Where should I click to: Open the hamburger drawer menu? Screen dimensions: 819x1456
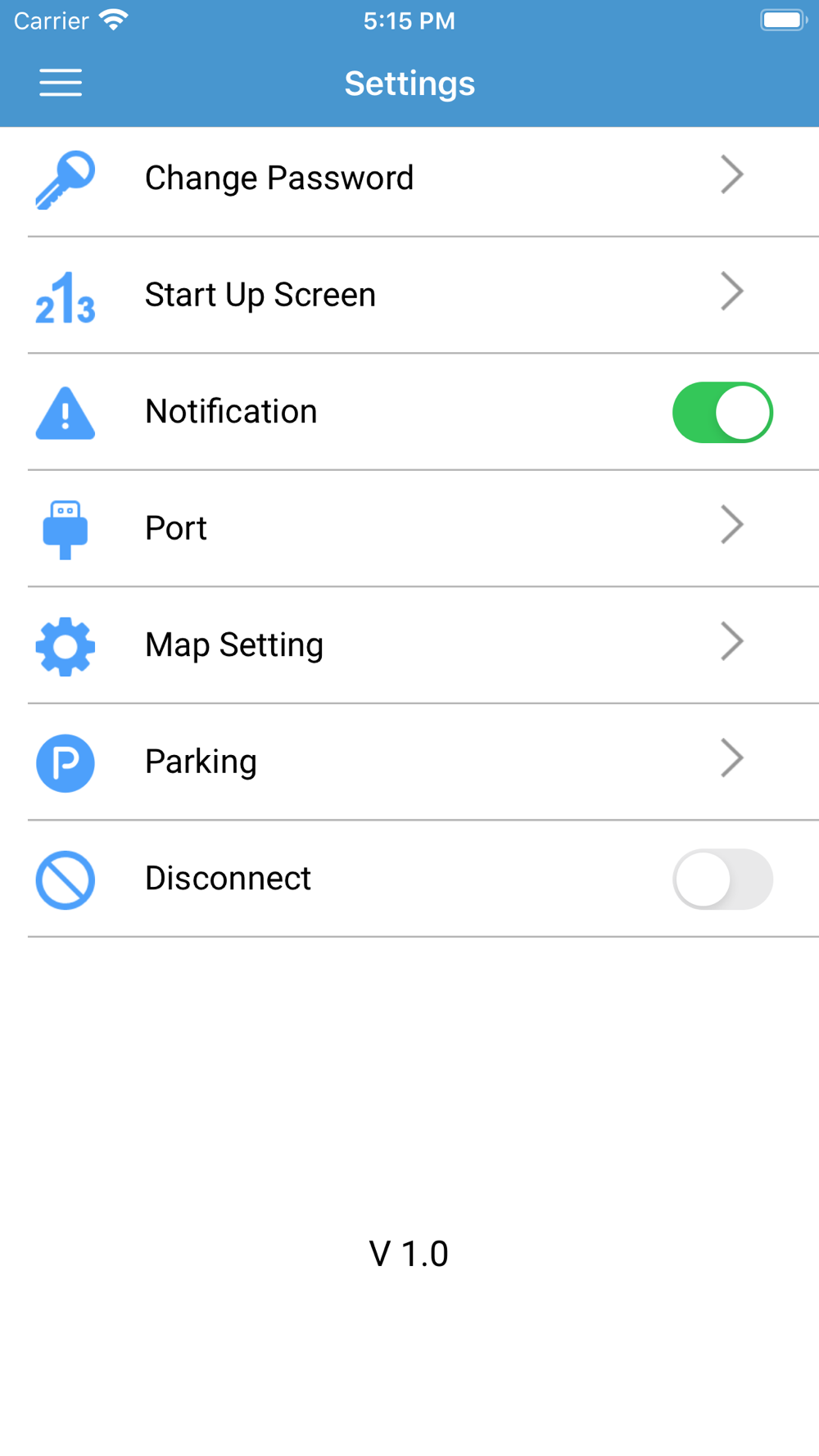point(61,83)
